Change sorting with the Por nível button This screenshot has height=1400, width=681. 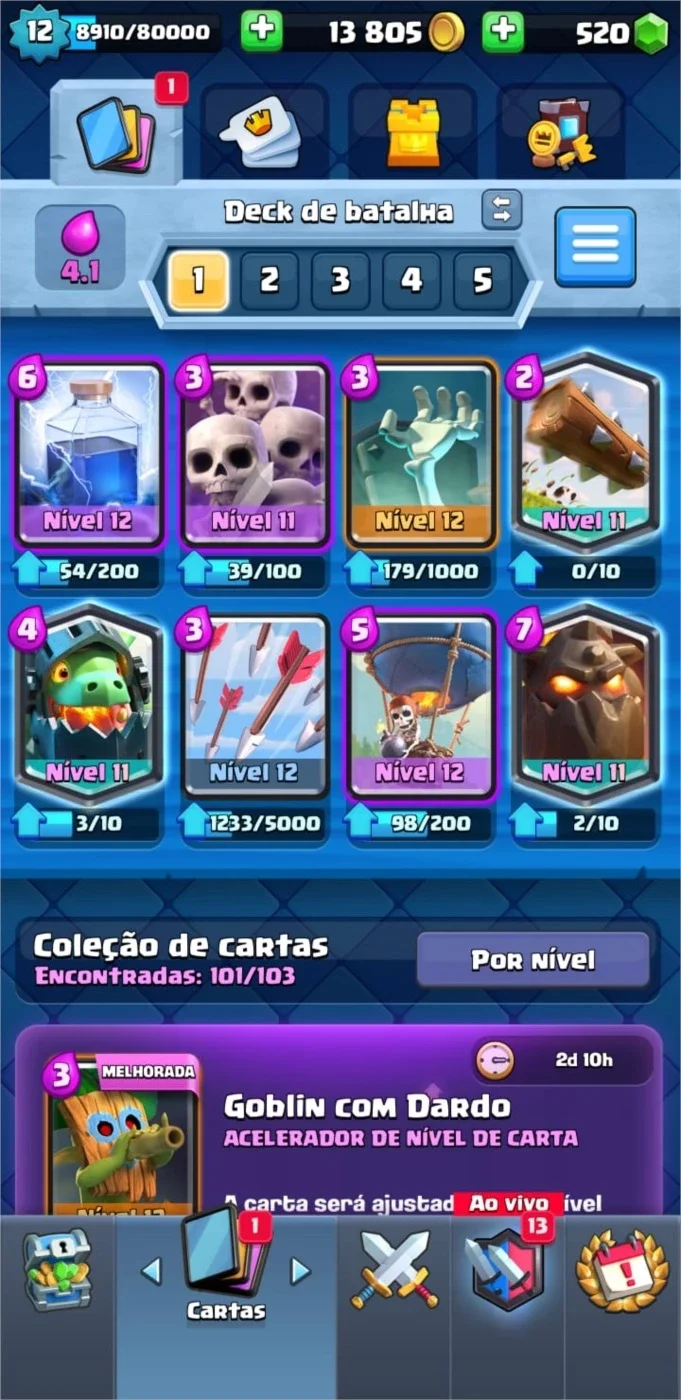point(533,960)
